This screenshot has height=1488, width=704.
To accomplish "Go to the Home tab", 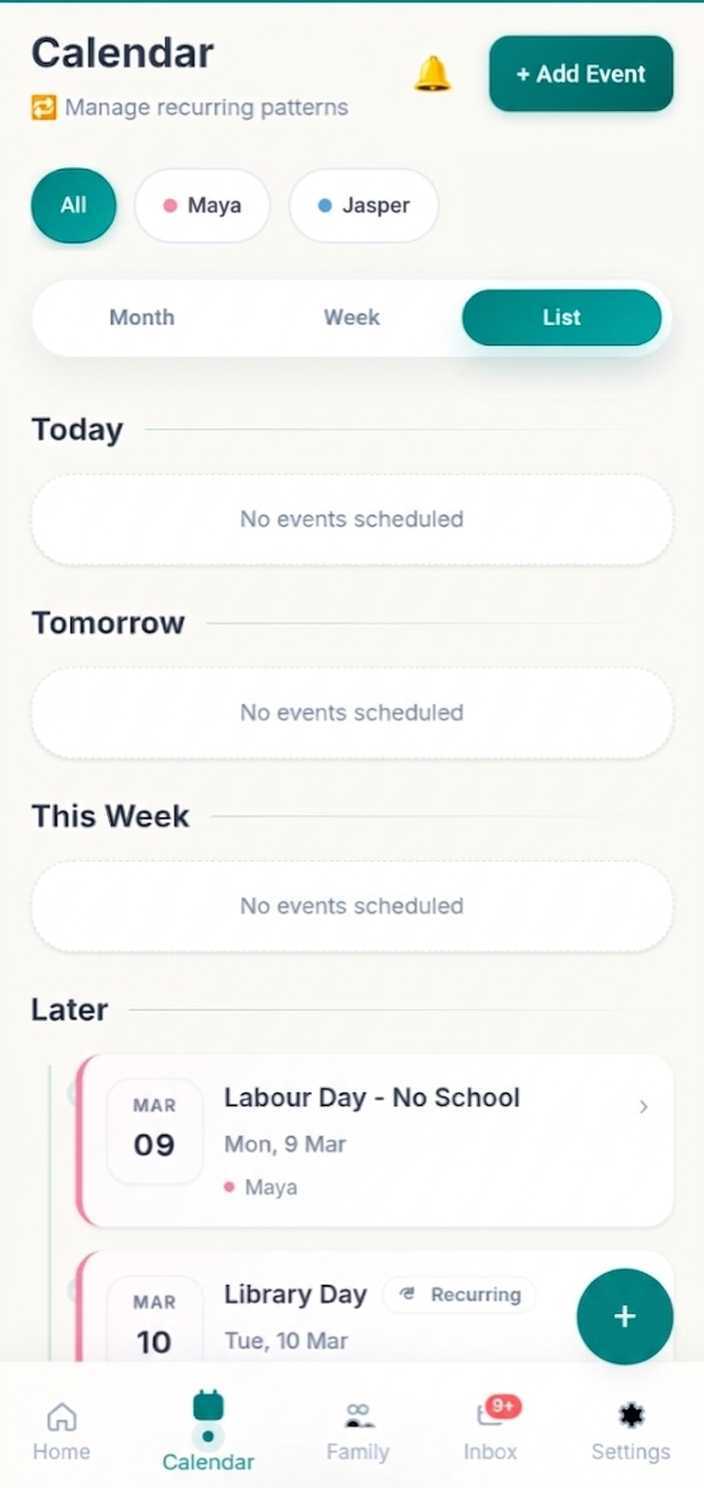I will coord(61,1430).
